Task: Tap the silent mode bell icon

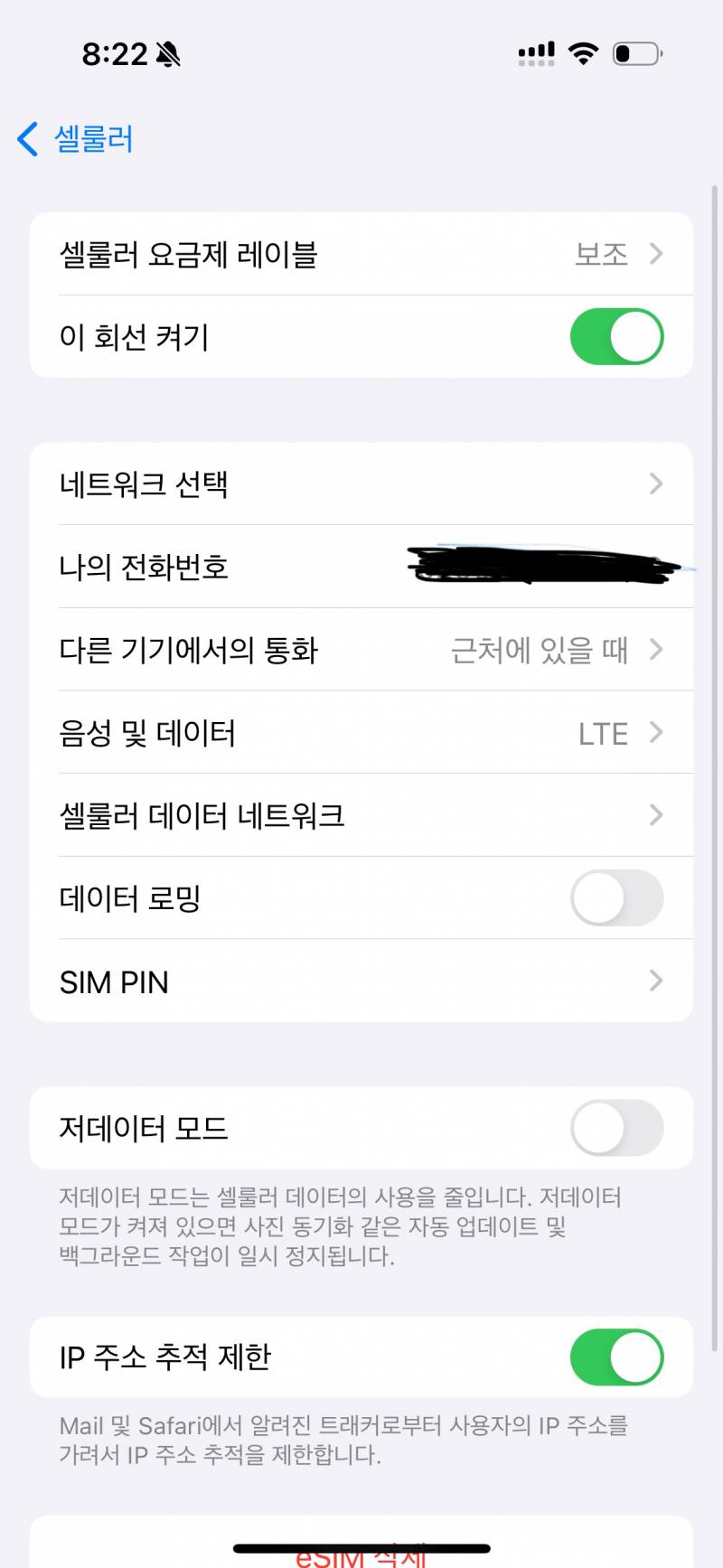Action: tap(170, 54)
